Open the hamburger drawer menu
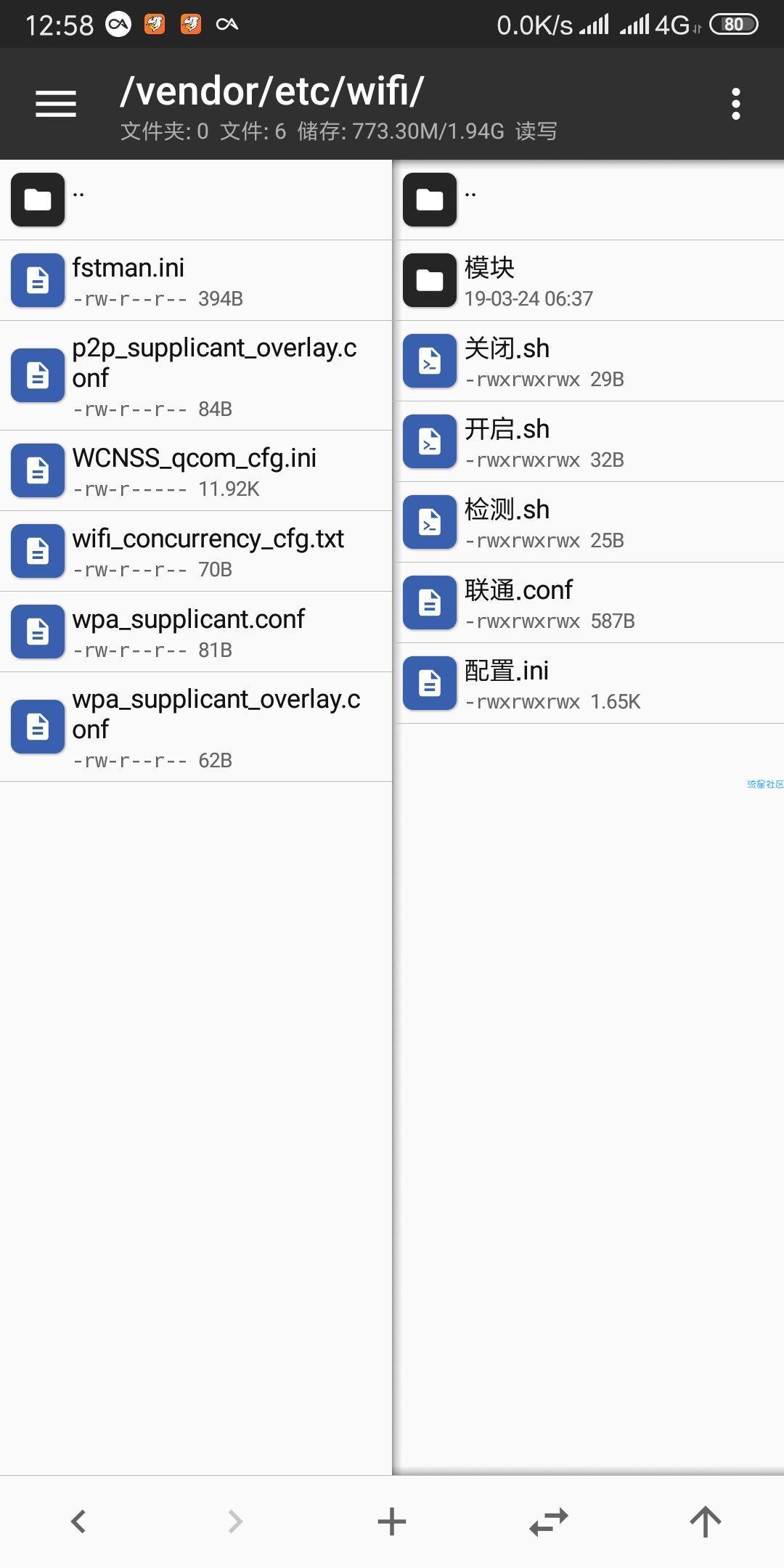The width and height of the screenshot is (784, 1568). click(56, 104)
